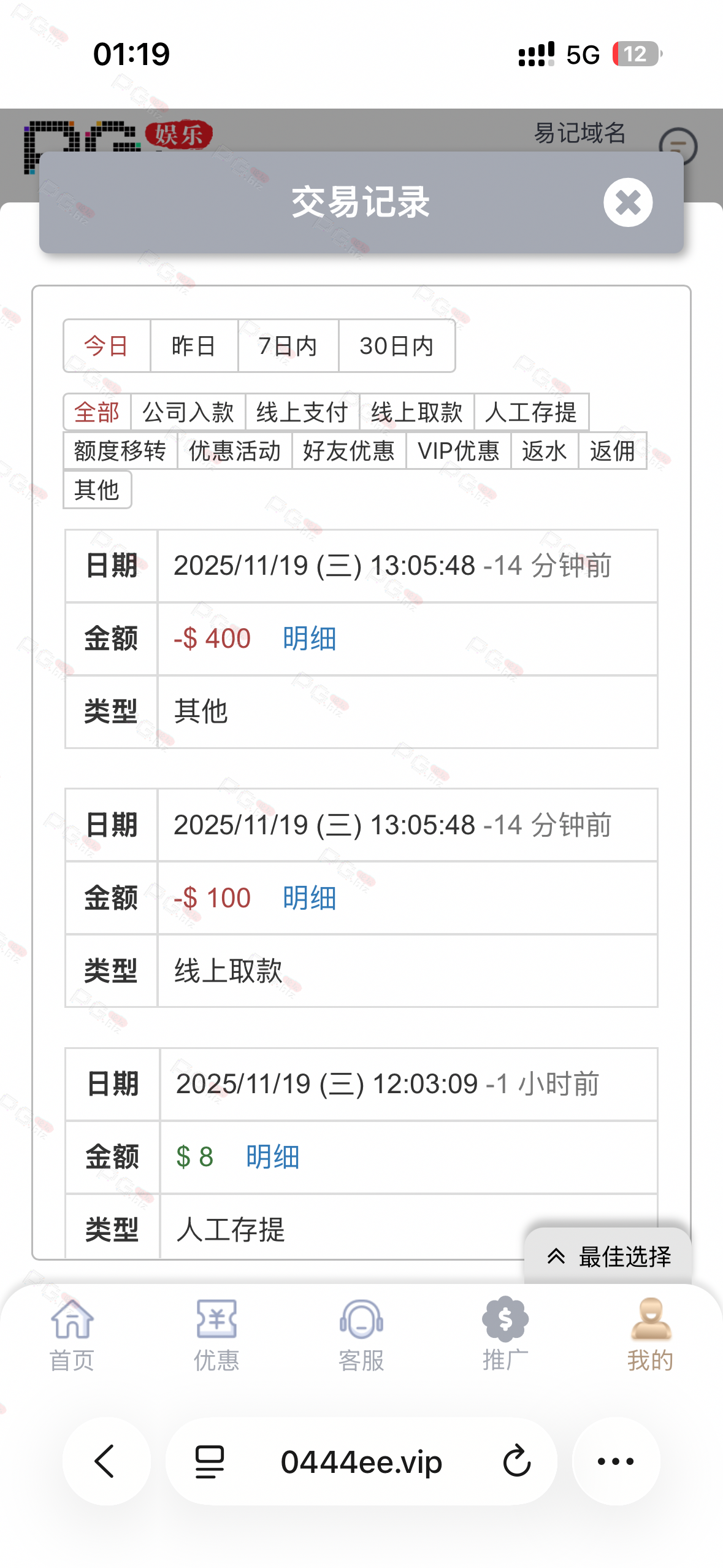The height and width of the screenshot is (1568, 723).
Task: Go to the 首页 tab
Action: click(72, 1332)
